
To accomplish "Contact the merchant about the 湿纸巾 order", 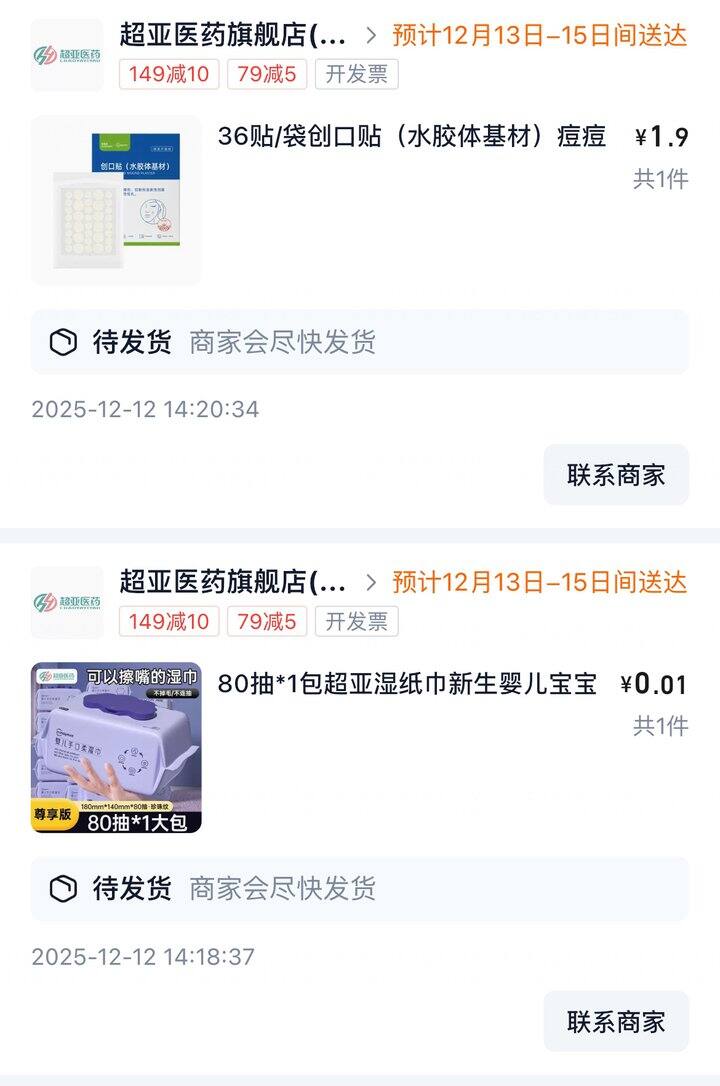I will pyautogui.click(x=616, y=1022).
